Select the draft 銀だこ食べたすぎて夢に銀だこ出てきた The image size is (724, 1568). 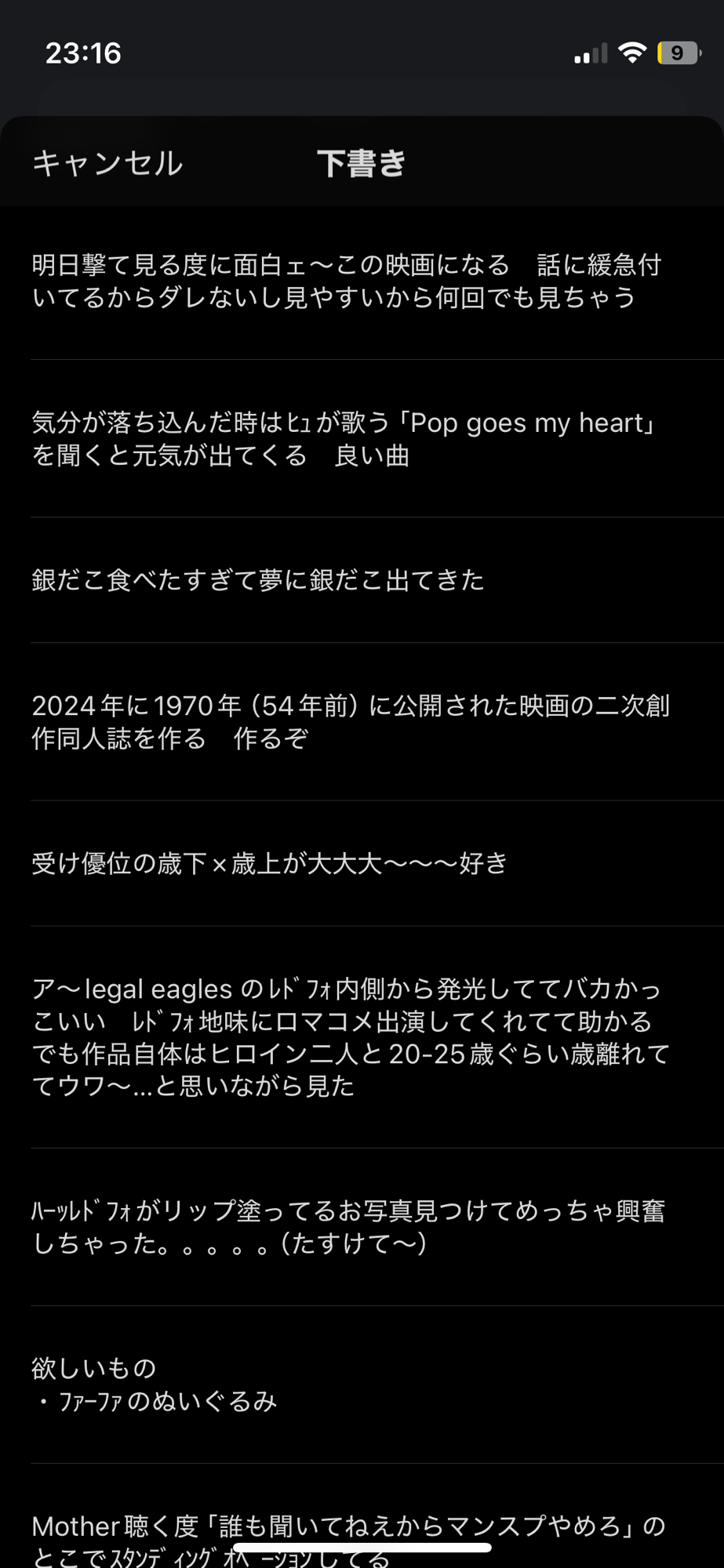259,580
